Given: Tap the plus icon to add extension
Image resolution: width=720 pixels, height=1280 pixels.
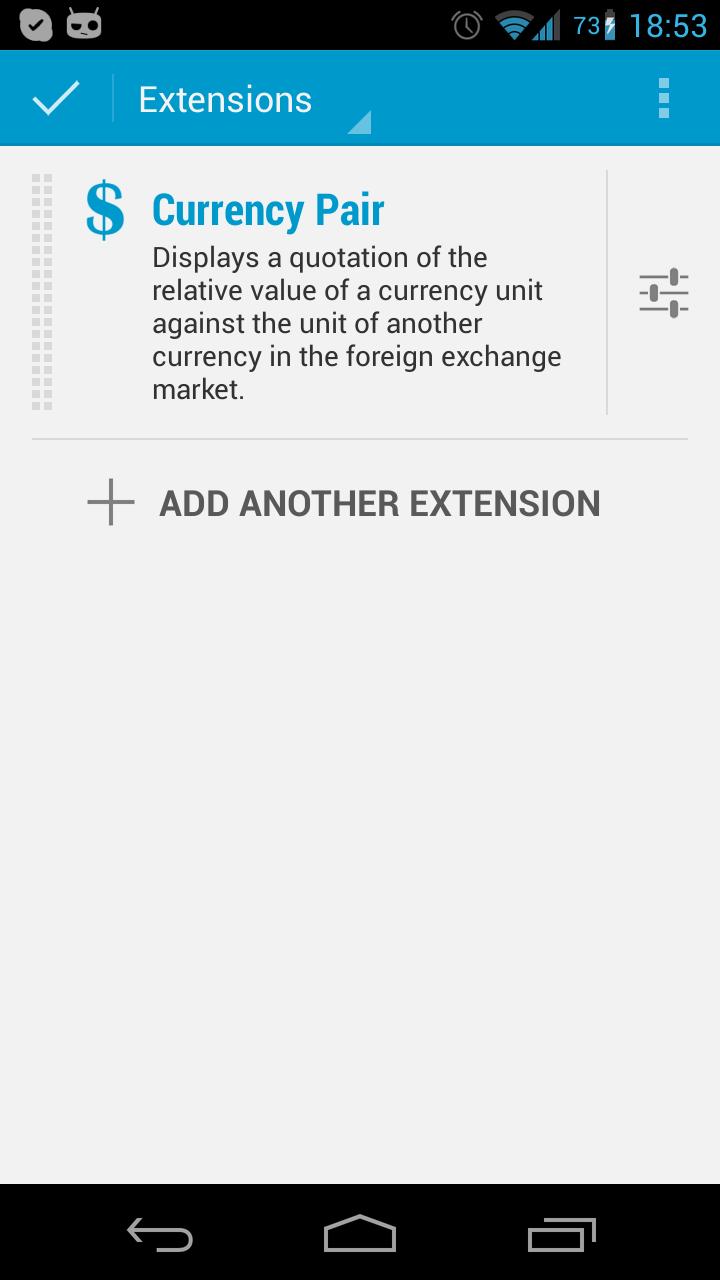Looking at the screenshot, I should tap(110, 502).
